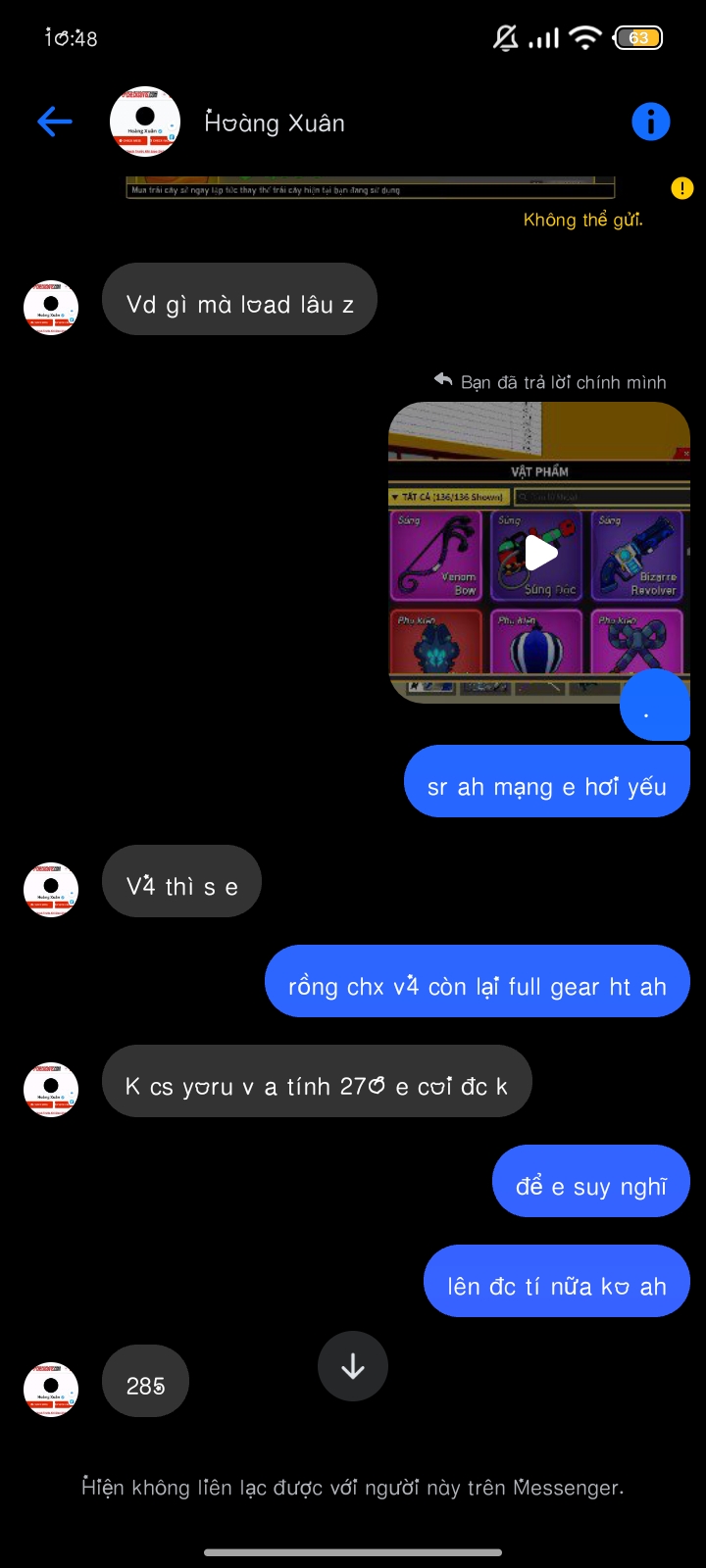Jump to latest messages with down arrow

353,1366
